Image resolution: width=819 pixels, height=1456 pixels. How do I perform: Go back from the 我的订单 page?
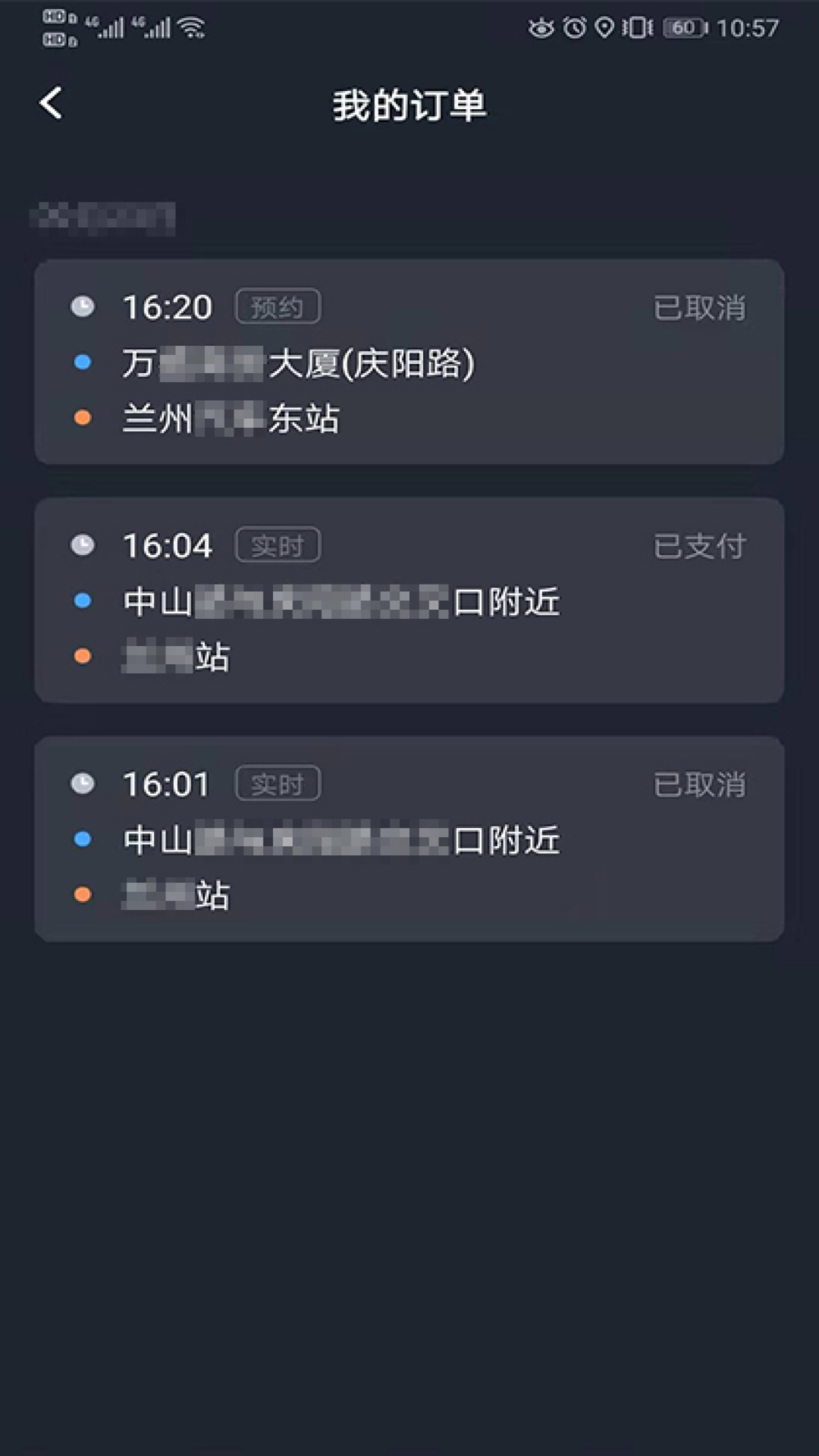pos(52,103)
